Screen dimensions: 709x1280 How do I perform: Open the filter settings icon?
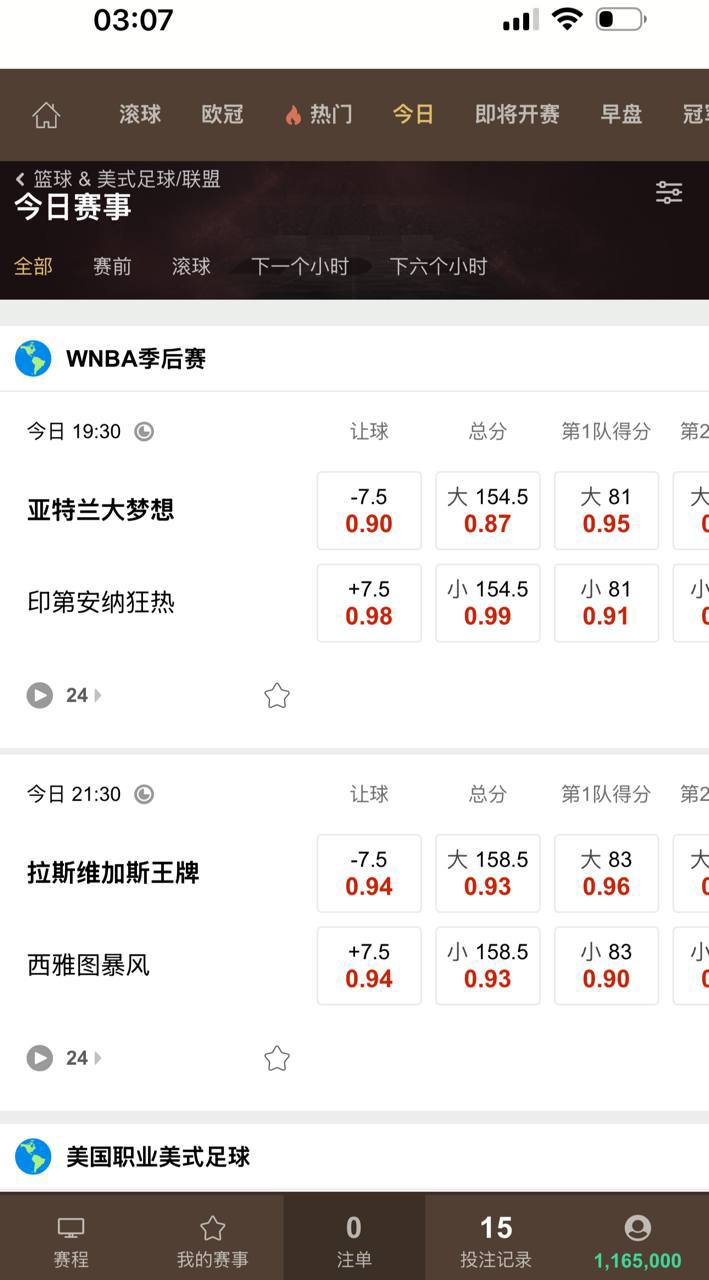[x=668, y=192]
